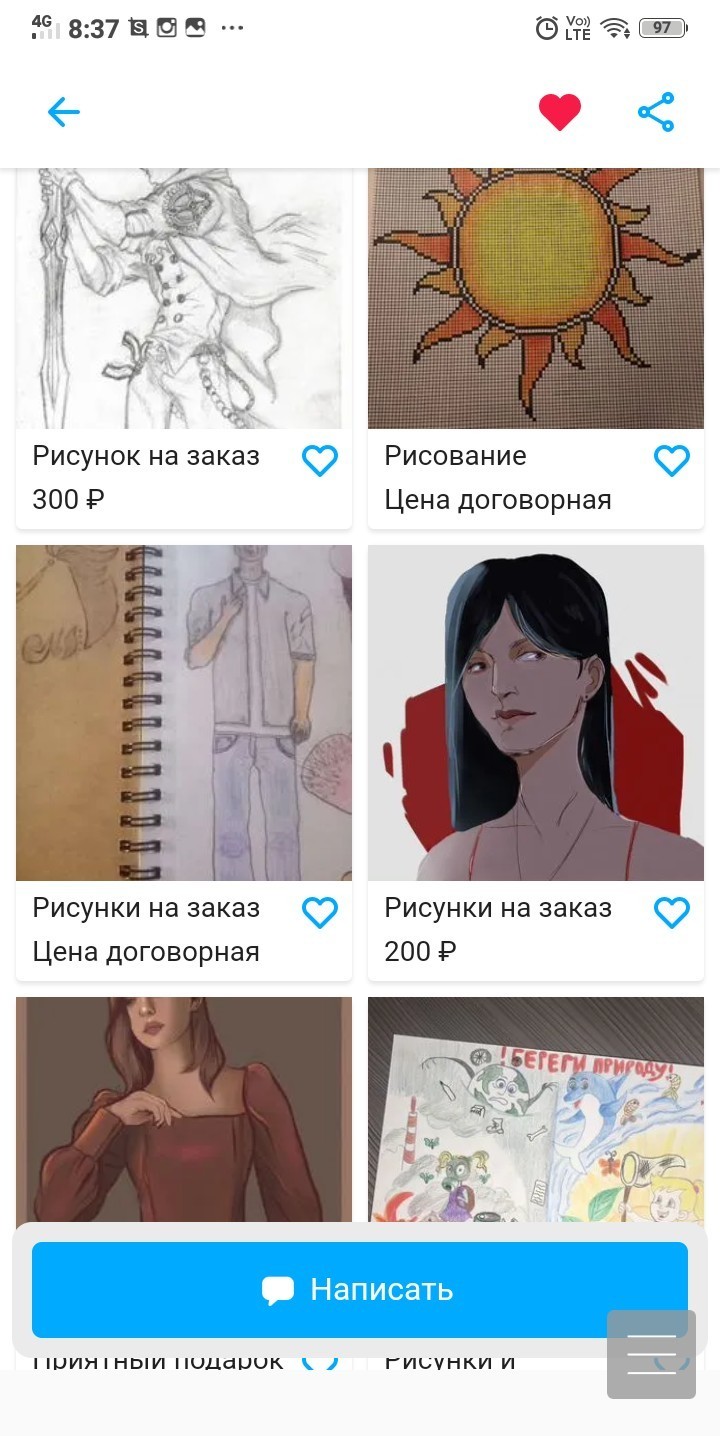Go back using the arrow icon
The width and height of the screenshot is (720, 1436).
pos(63,112)
